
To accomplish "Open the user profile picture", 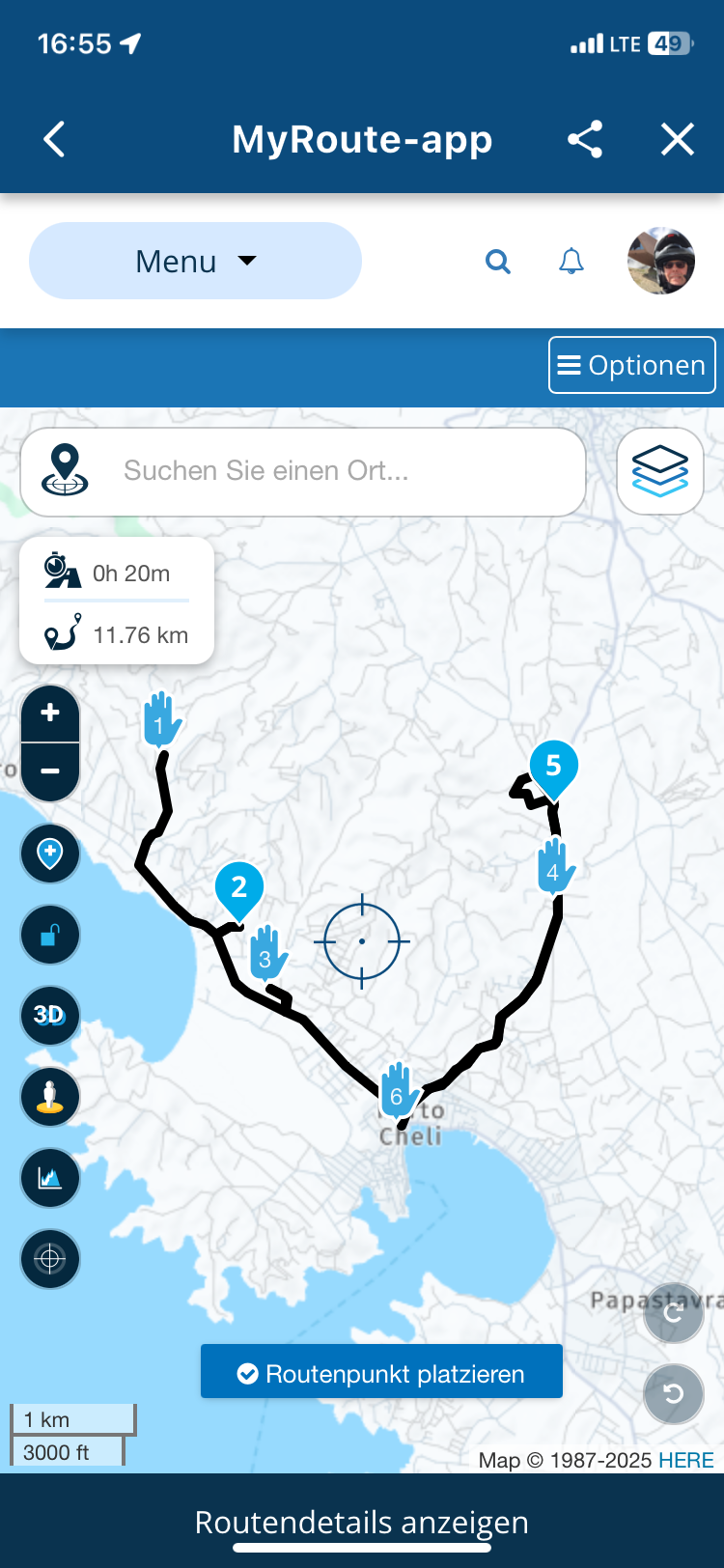I will [661, 261].
